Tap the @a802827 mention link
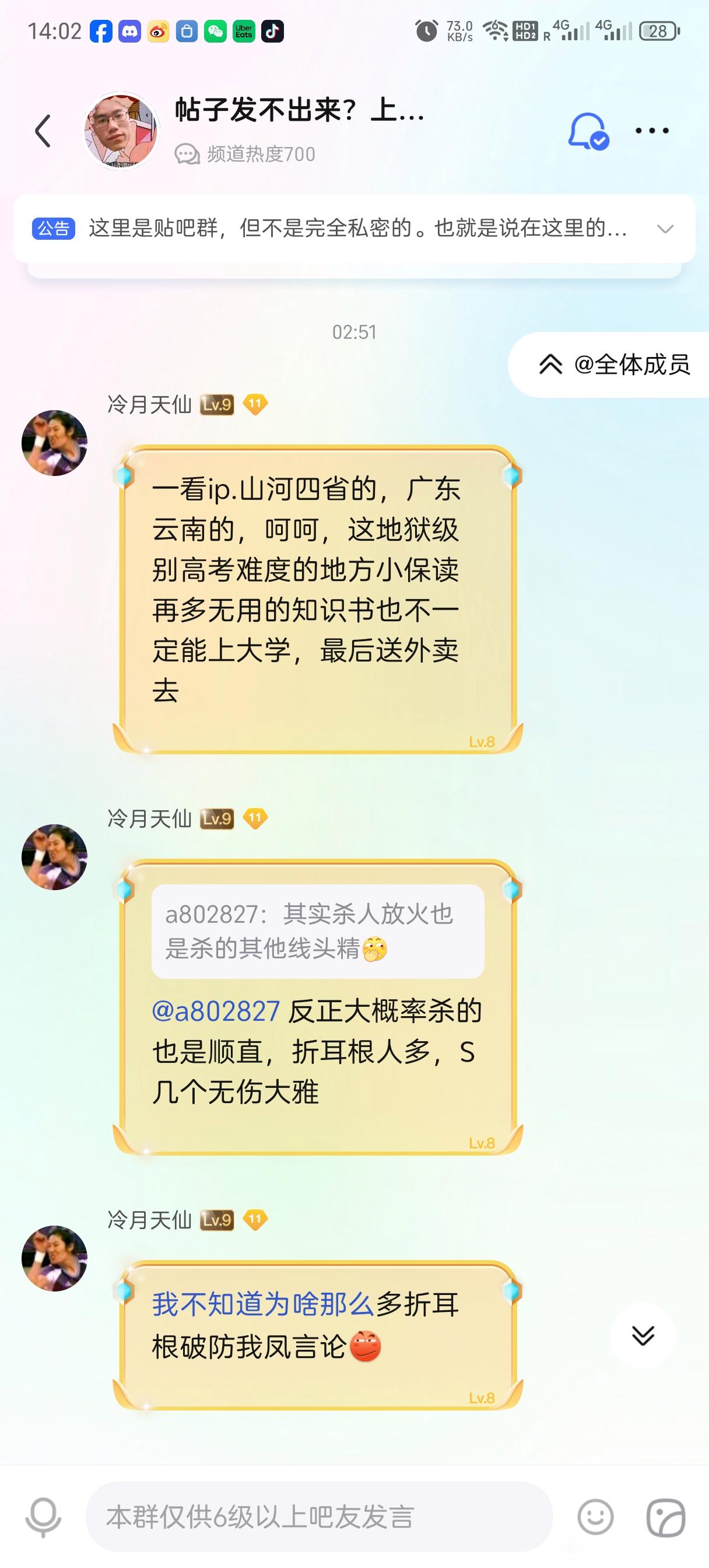The height and width of the screenshot is (1568, 709). (215, 1012)
